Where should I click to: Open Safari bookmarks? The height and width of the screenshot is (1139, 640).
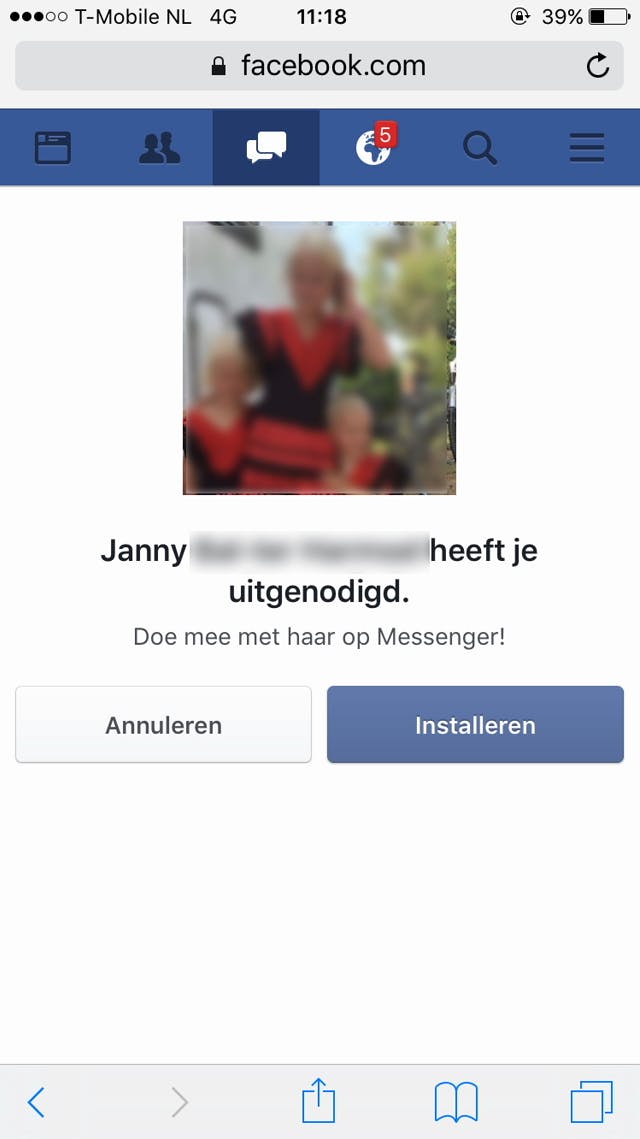(x=456, y=1102)
